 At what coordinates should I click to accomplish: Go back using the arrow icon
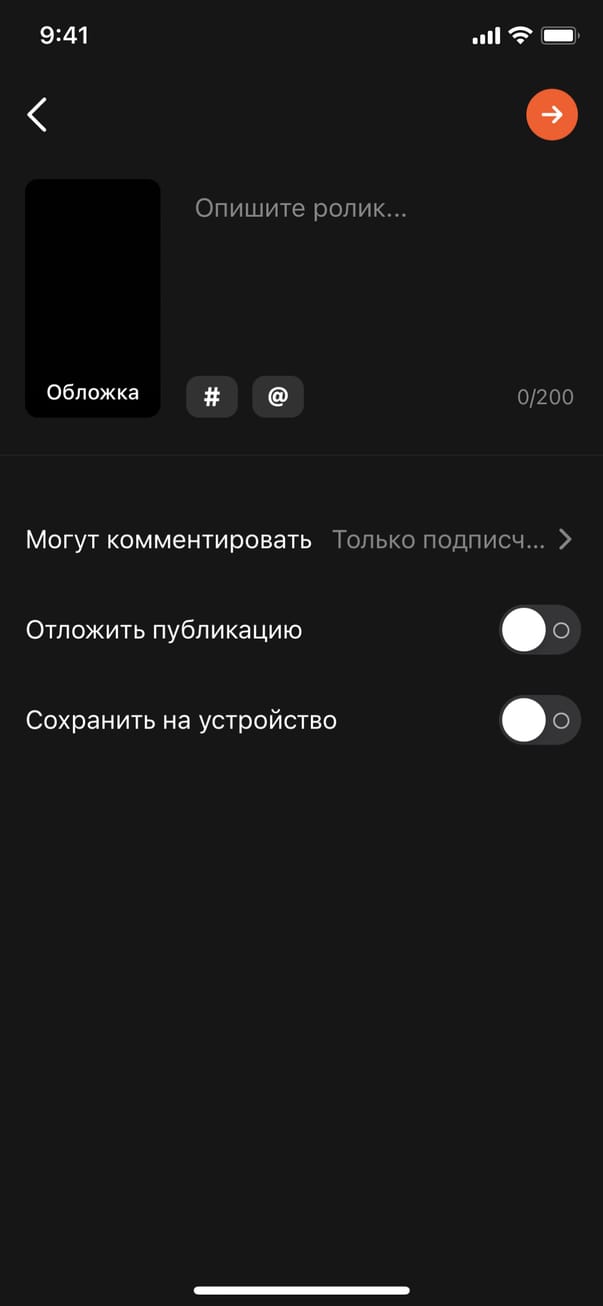37,115
